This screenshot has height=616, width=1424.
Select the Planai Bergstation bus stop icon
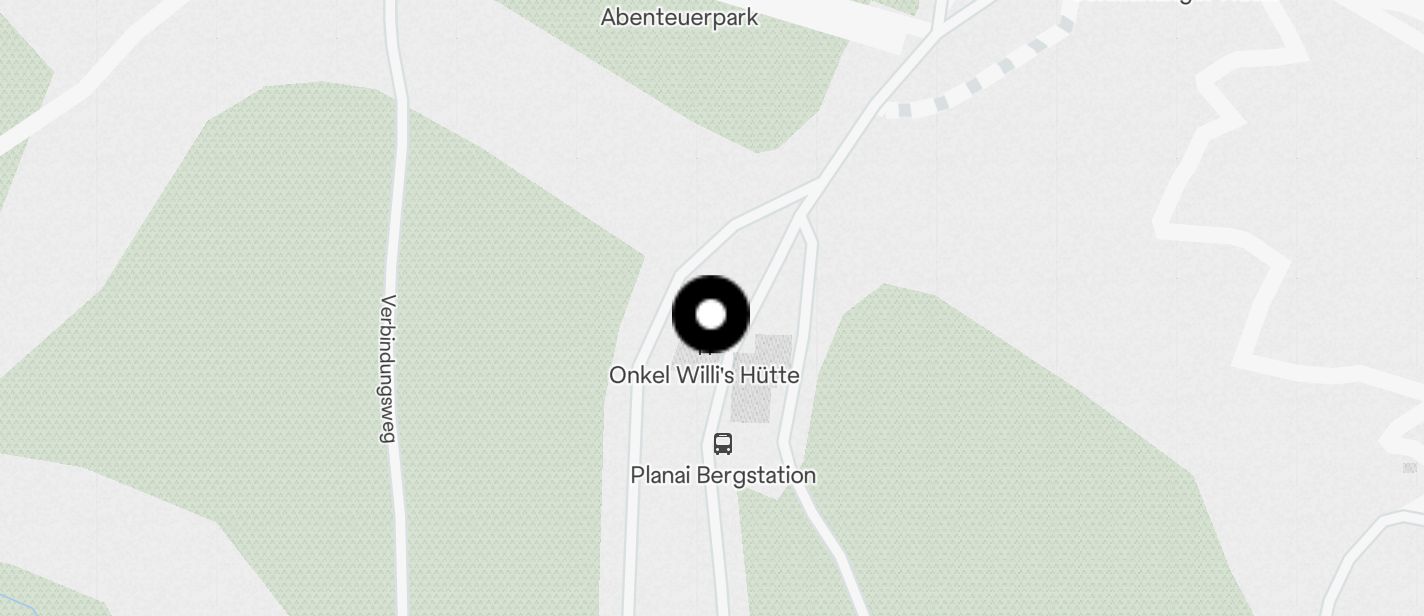723,443
